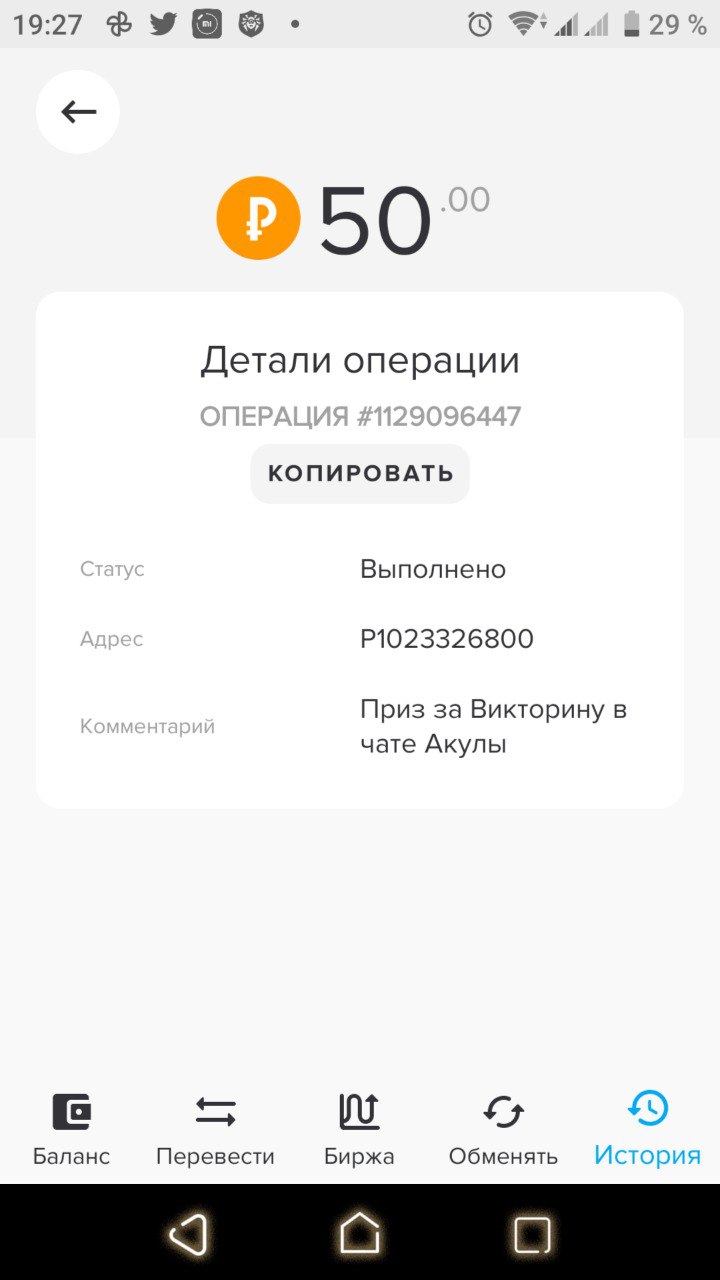This screenshot has width=720, height=1280.
Task: Switch to the История tab
Action: pos(647,1130)
